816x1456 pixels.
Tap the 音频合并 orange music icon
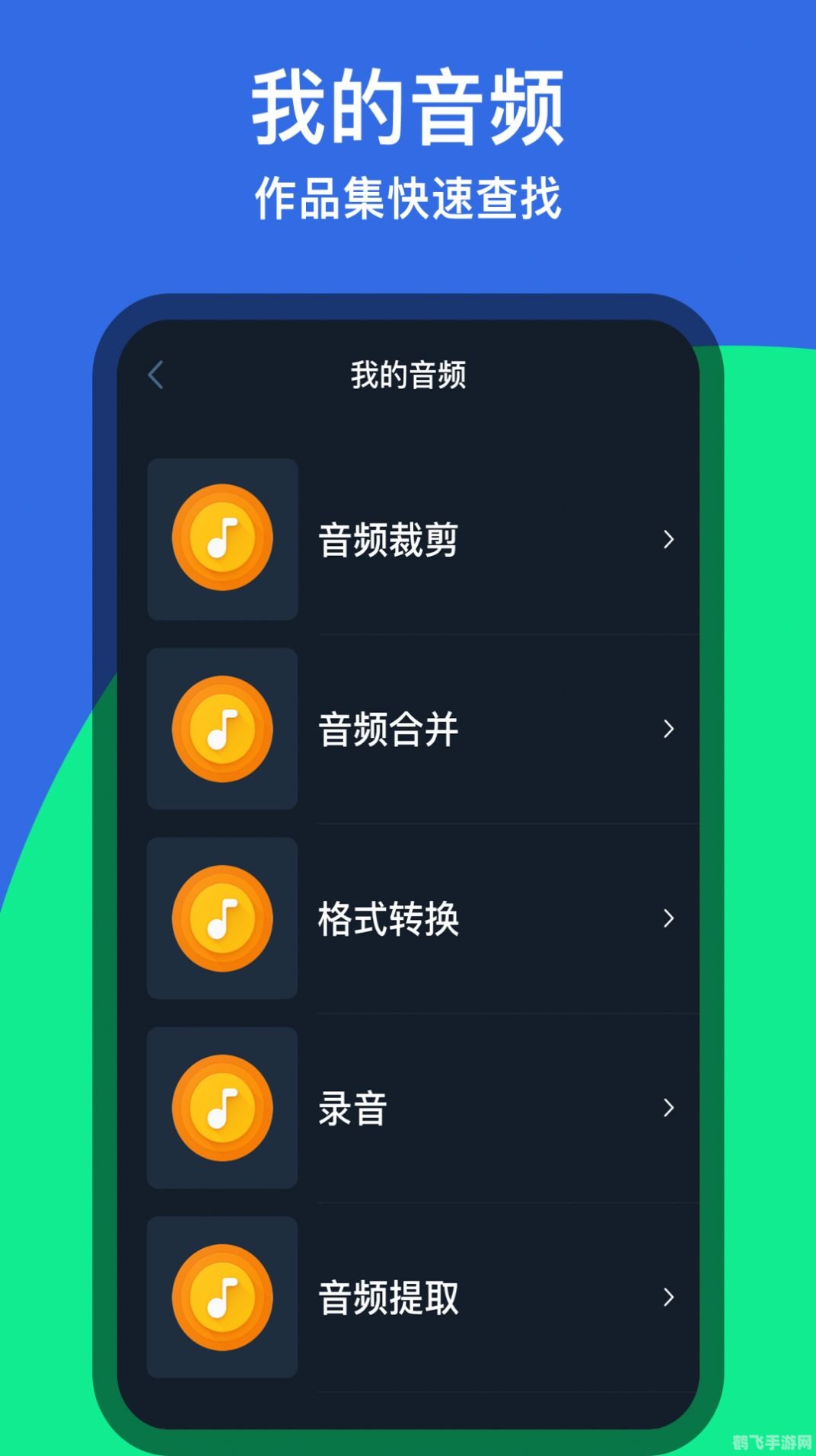223,727
